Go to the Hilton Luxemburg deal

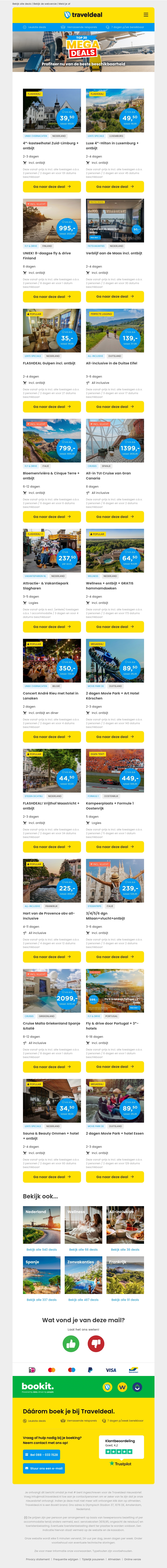tap(115, 187)
